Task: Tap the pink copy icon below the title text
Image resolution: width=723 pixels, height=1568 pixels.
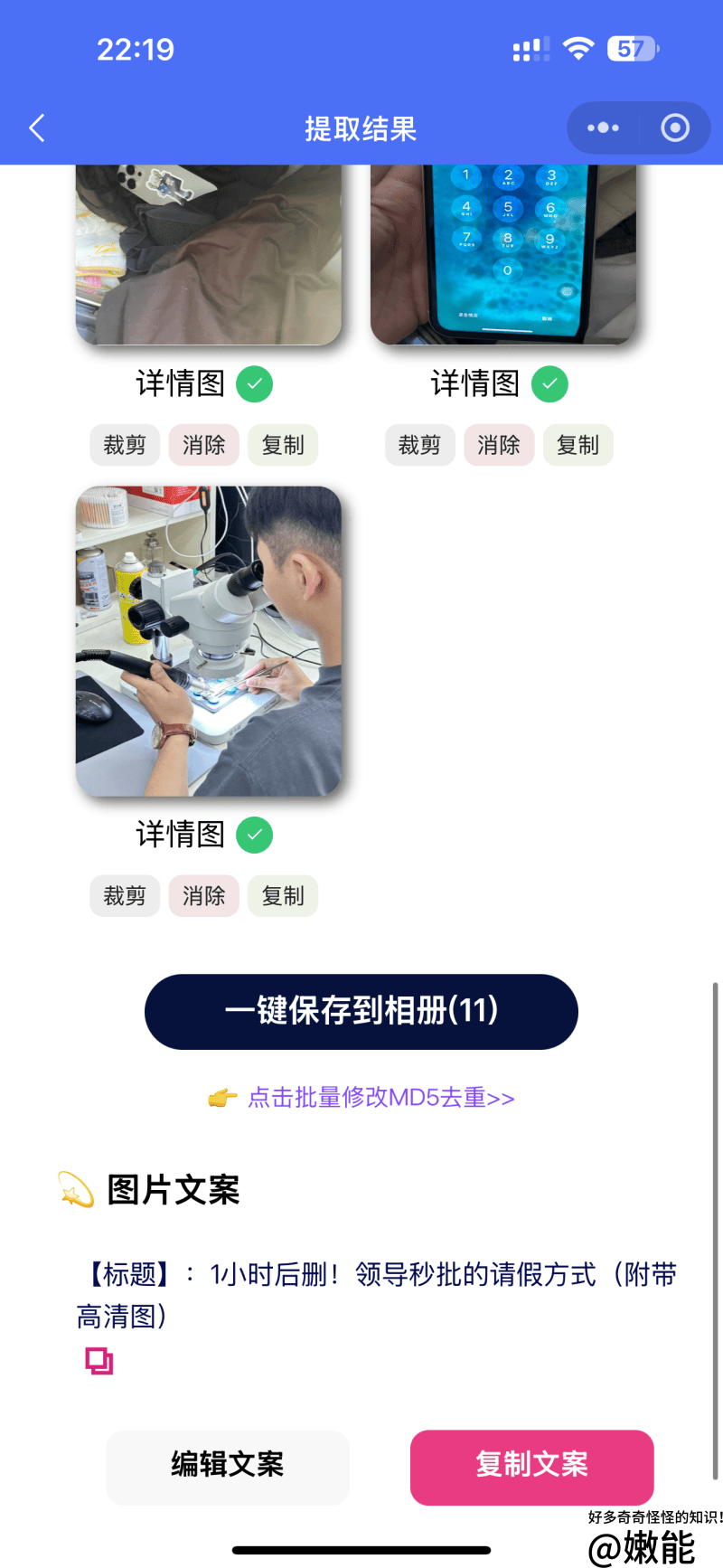Action: click(99, 1361)
